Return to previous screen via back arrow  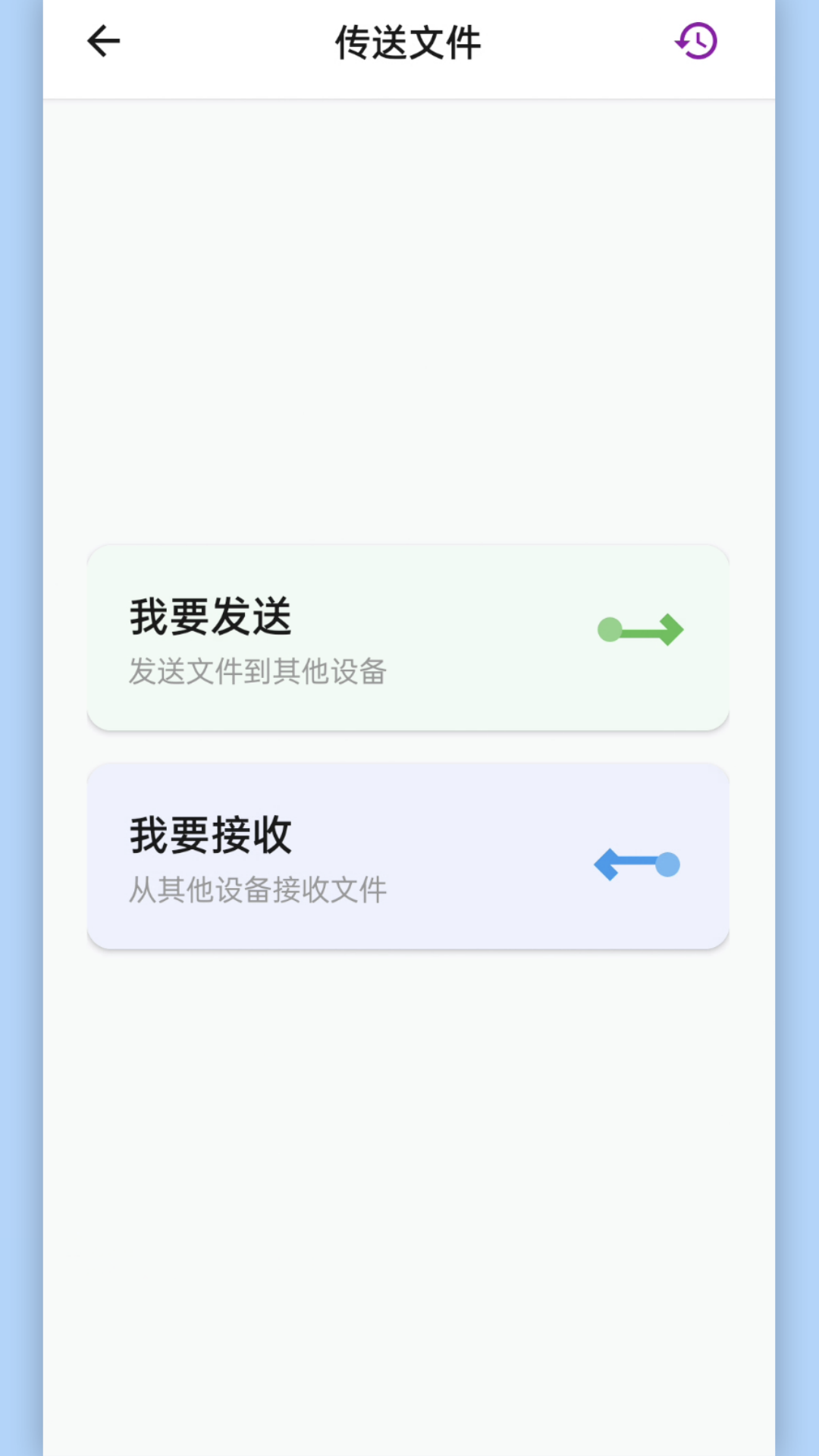(x=103, y=40)
